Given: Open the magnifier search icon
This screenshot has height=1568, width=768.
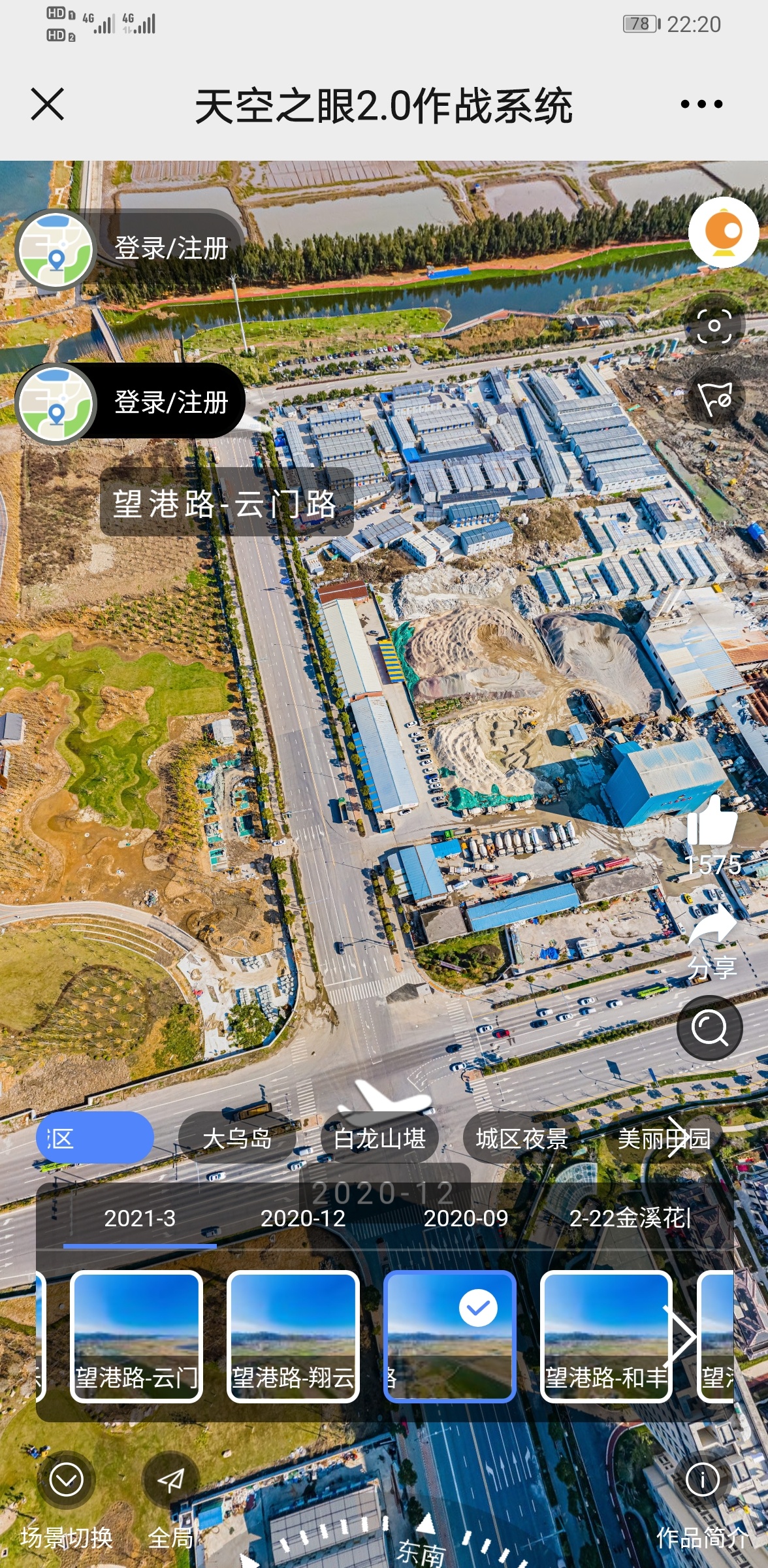Looking at the screenshot, I should click(709, 1028).
